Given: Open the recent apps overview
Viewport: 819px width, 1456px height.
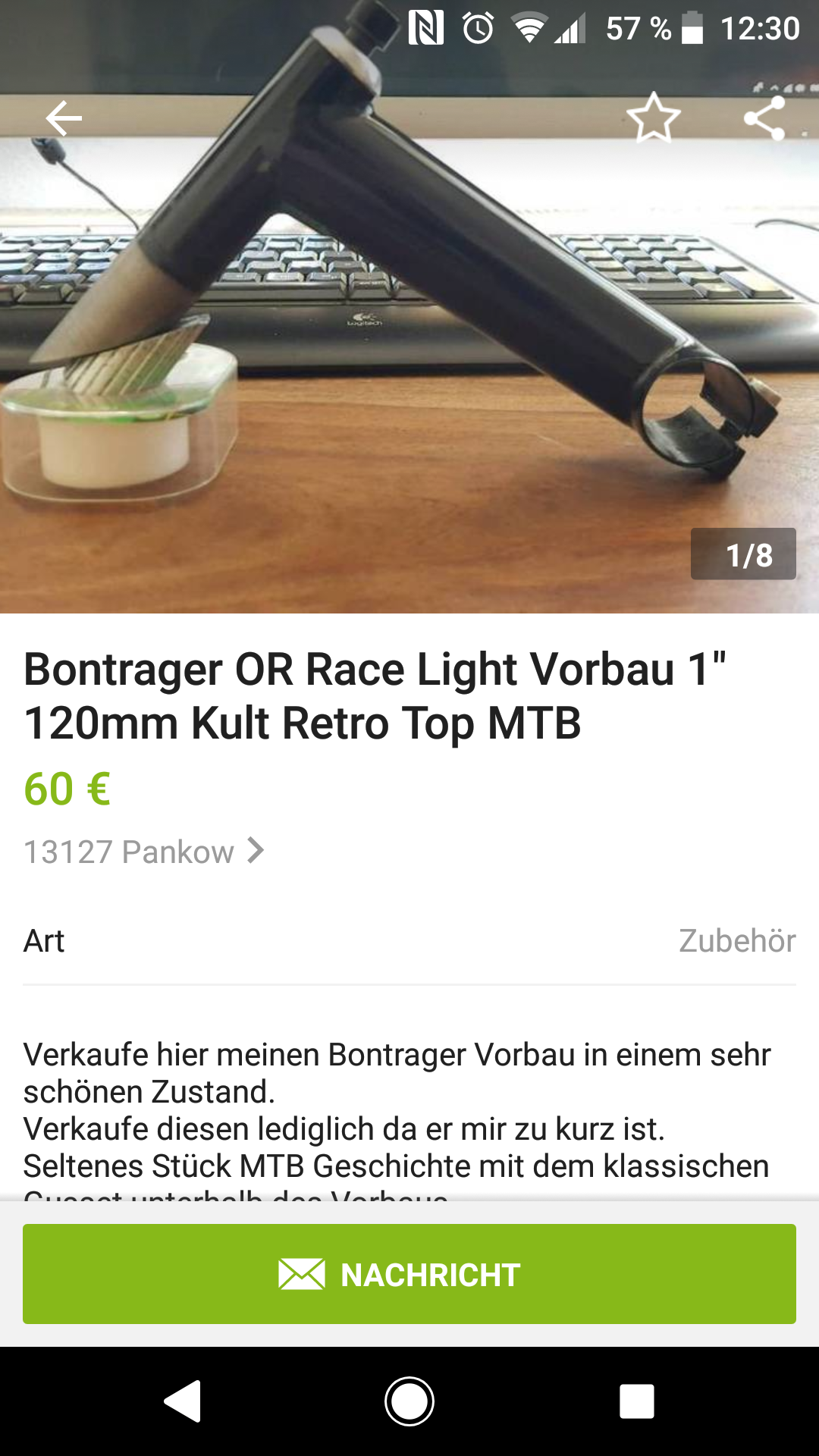Looking at the screenshot, I should coord(636,1401).
